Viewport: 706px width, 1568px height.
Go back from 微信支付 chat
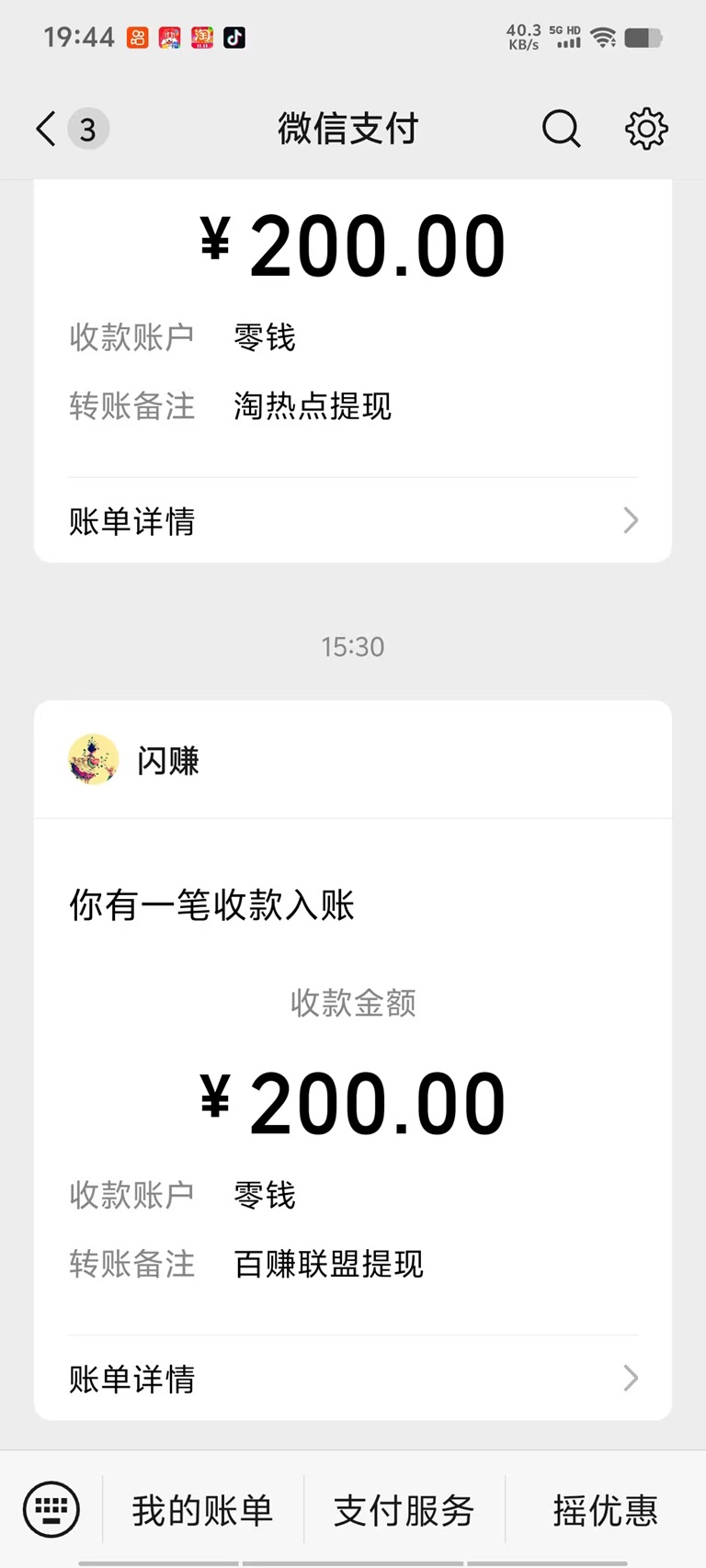pyautogui.click(x=46, y=129)
